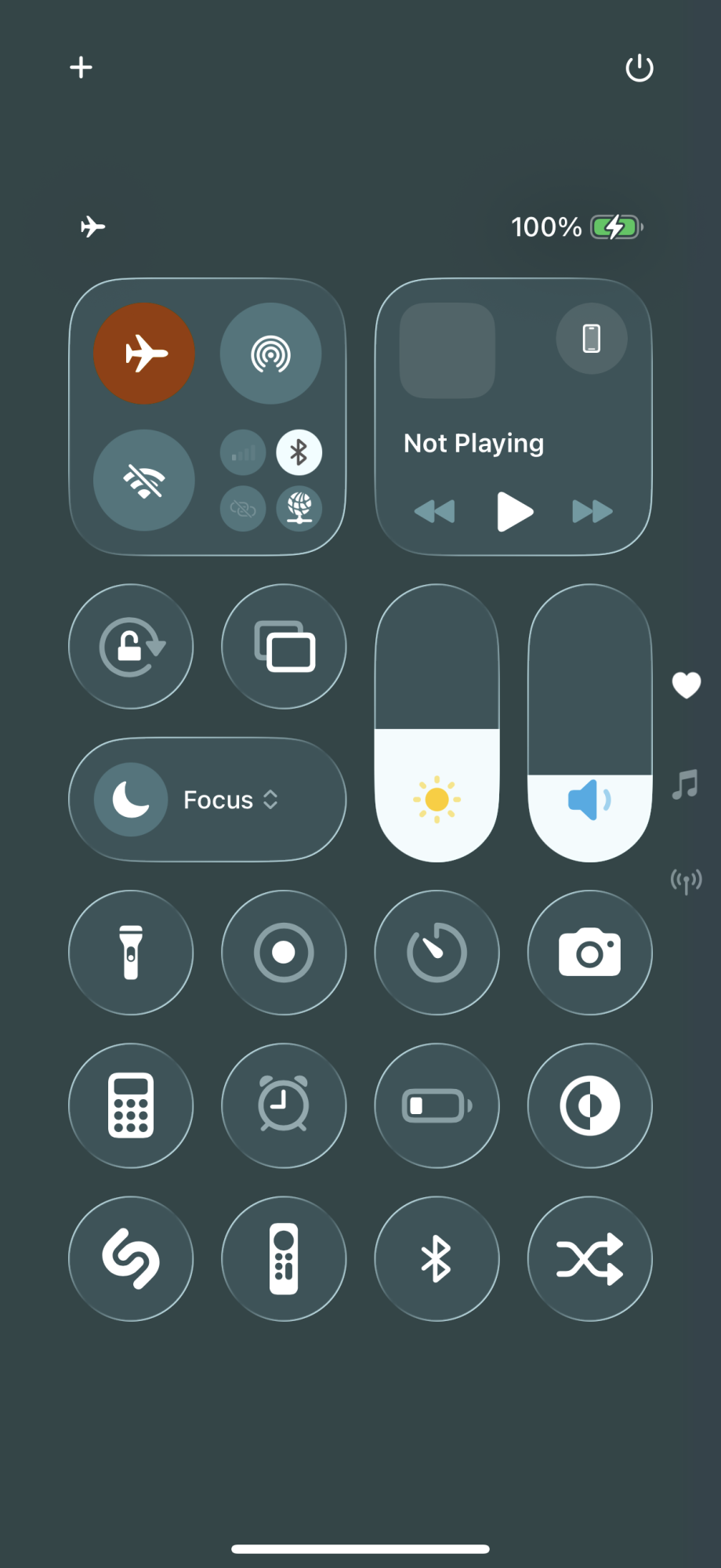This screenshot has height=1568, width=721.
Task: Open the calculator
Action: pyautogui.click(x=131, y=1105)
